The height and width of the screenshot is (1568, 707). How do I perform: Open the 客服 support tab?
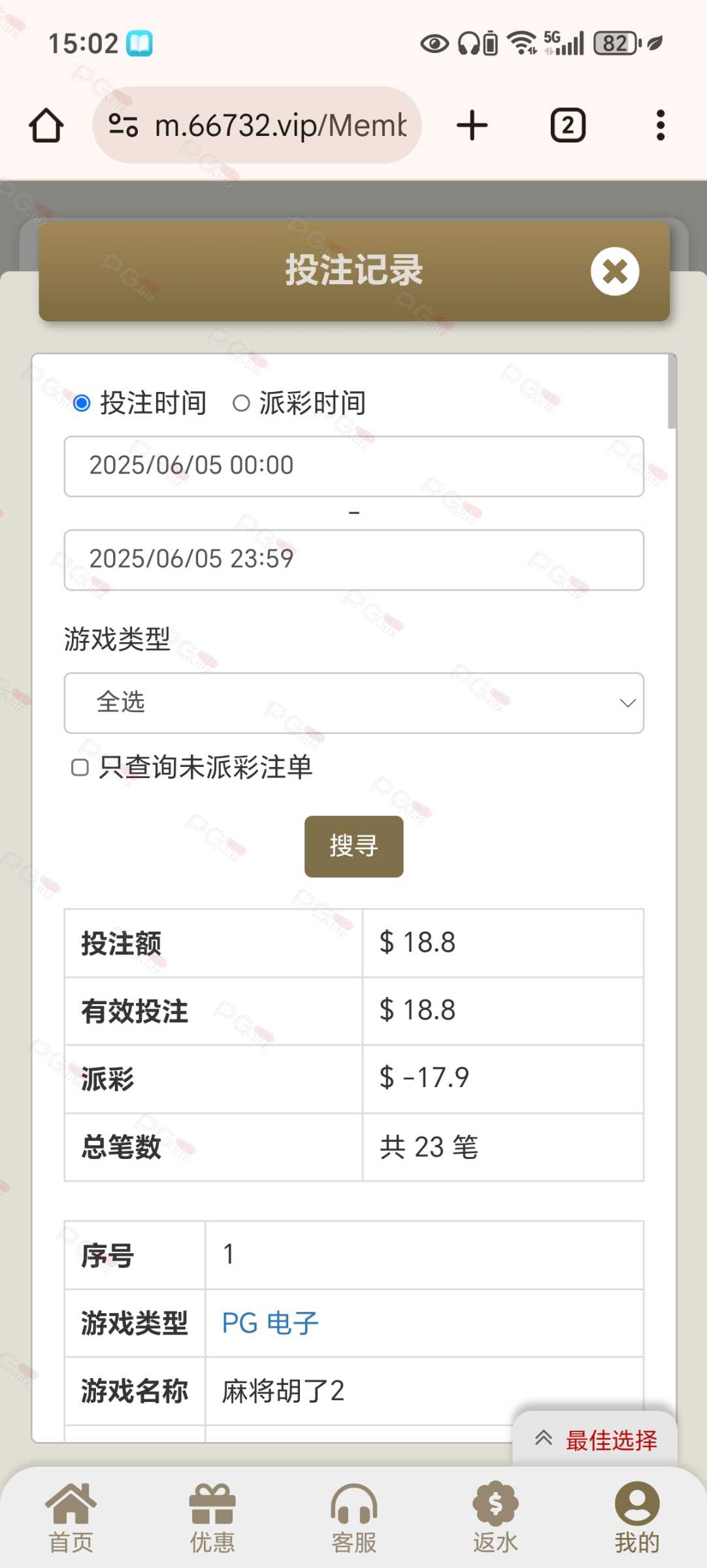point(354,1518)
